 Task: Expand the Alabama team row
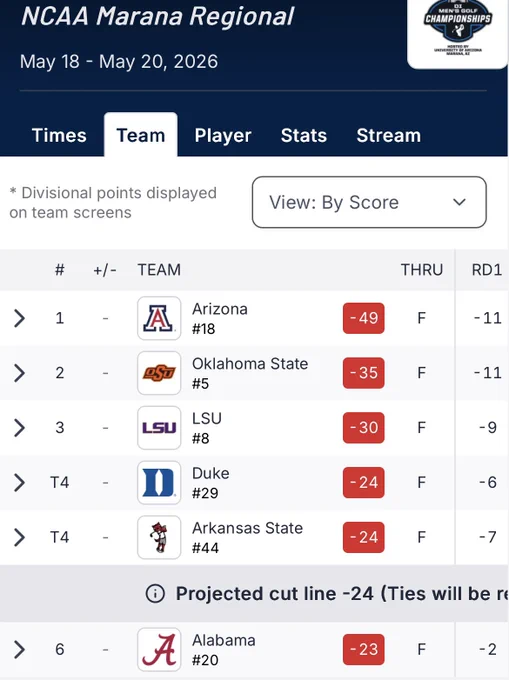point(19,650)
